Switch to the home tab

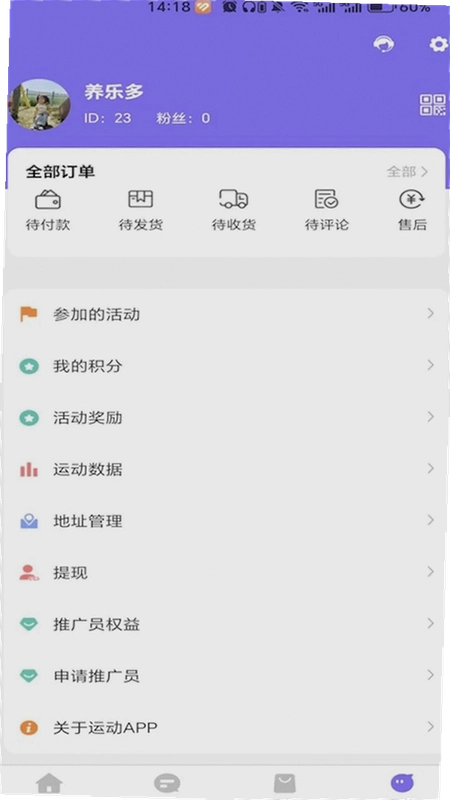click(49, 783)
